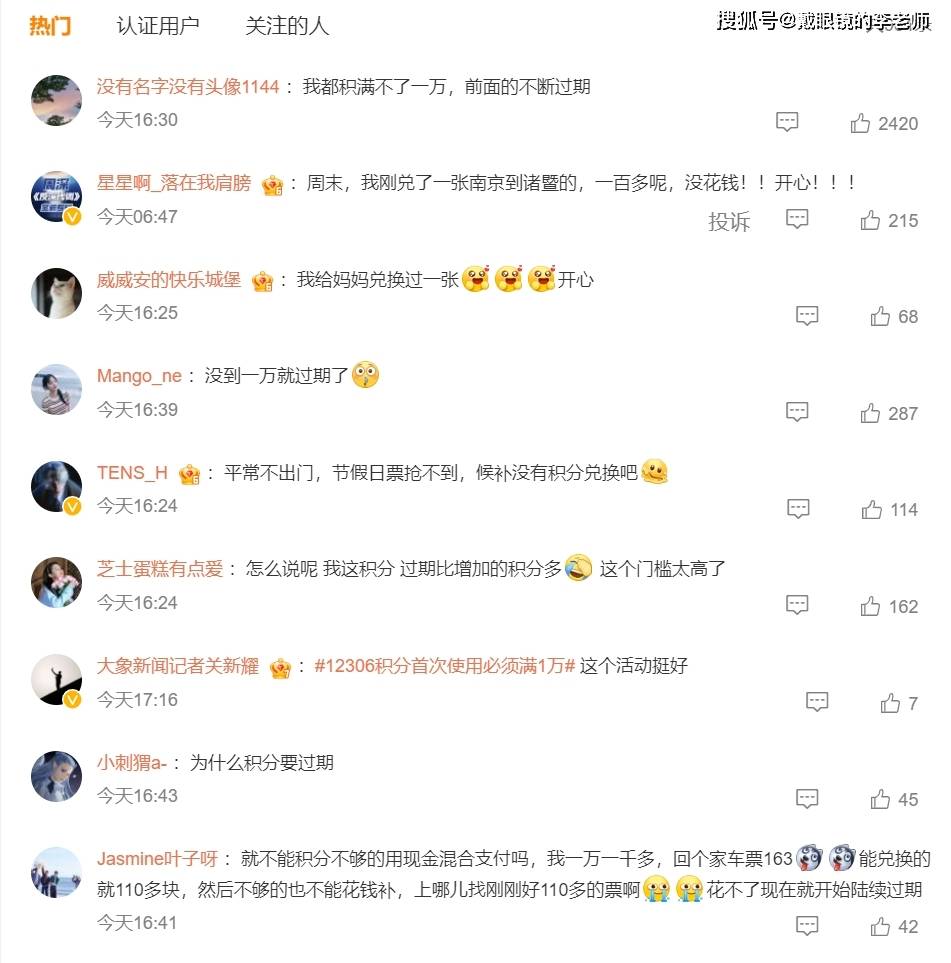Like 大象新闻记者关新耀's comment
951x963 pixels.
point(899,703)
